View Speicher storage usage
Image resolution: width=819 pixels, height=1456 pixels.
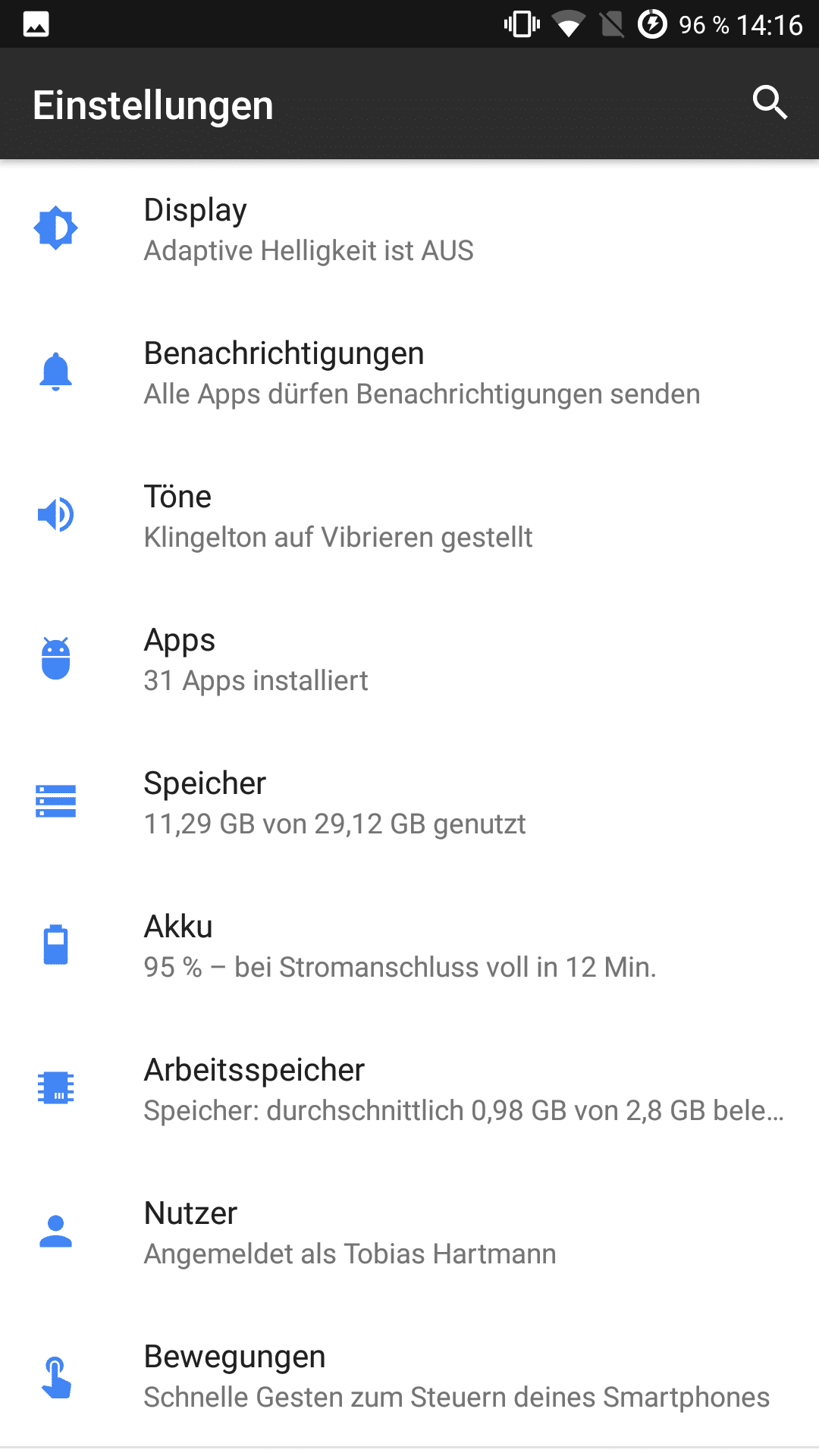coord(409,802)
